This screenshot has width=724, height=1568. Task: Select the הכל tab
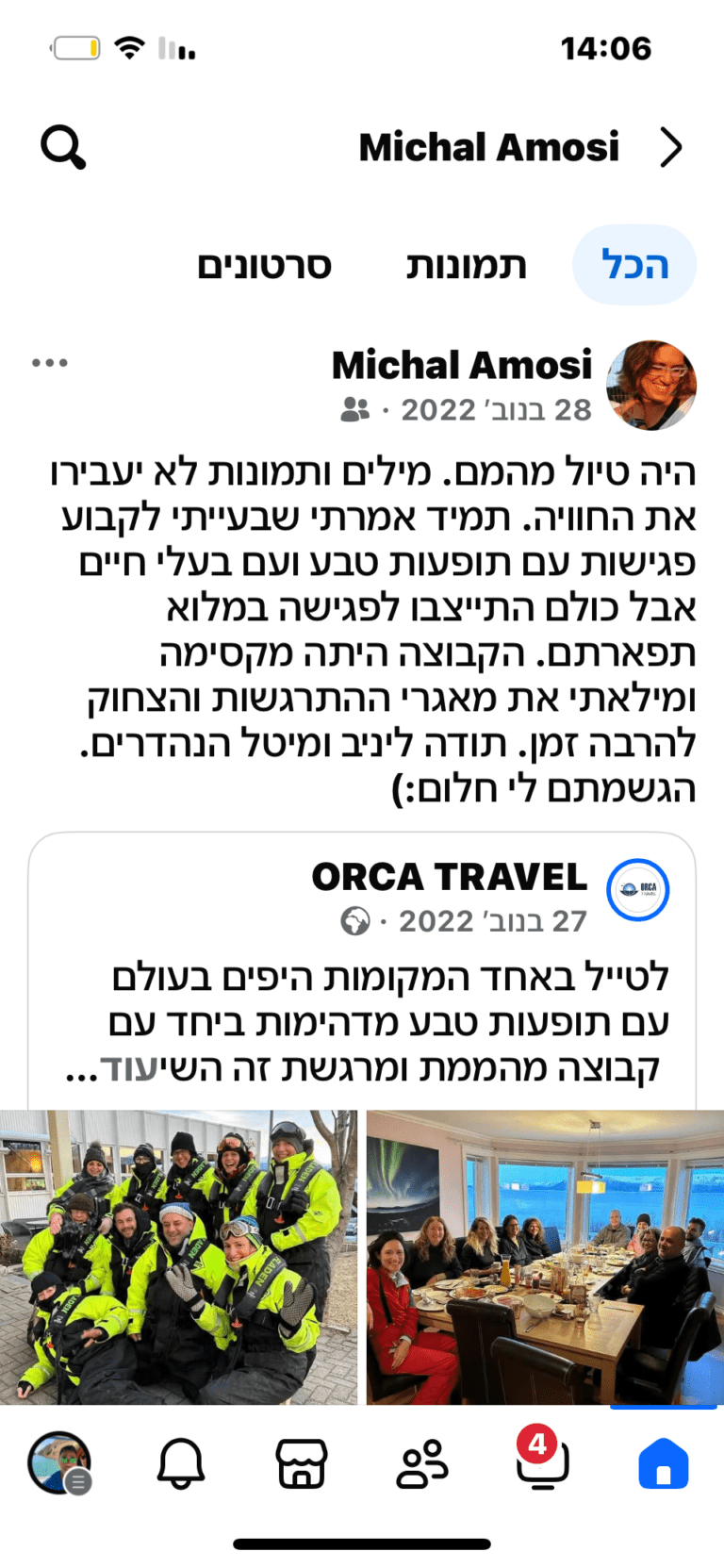(x=633, y=265)
